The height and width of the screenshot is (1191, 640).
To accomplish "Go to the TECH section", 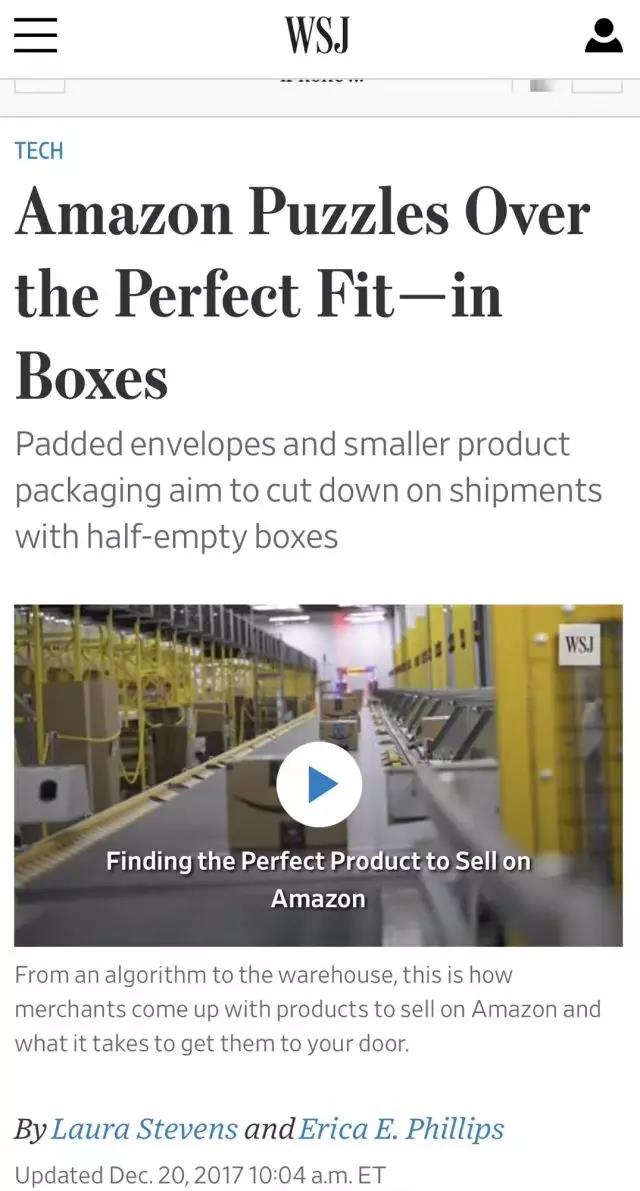I will click(x=39, y=151).
